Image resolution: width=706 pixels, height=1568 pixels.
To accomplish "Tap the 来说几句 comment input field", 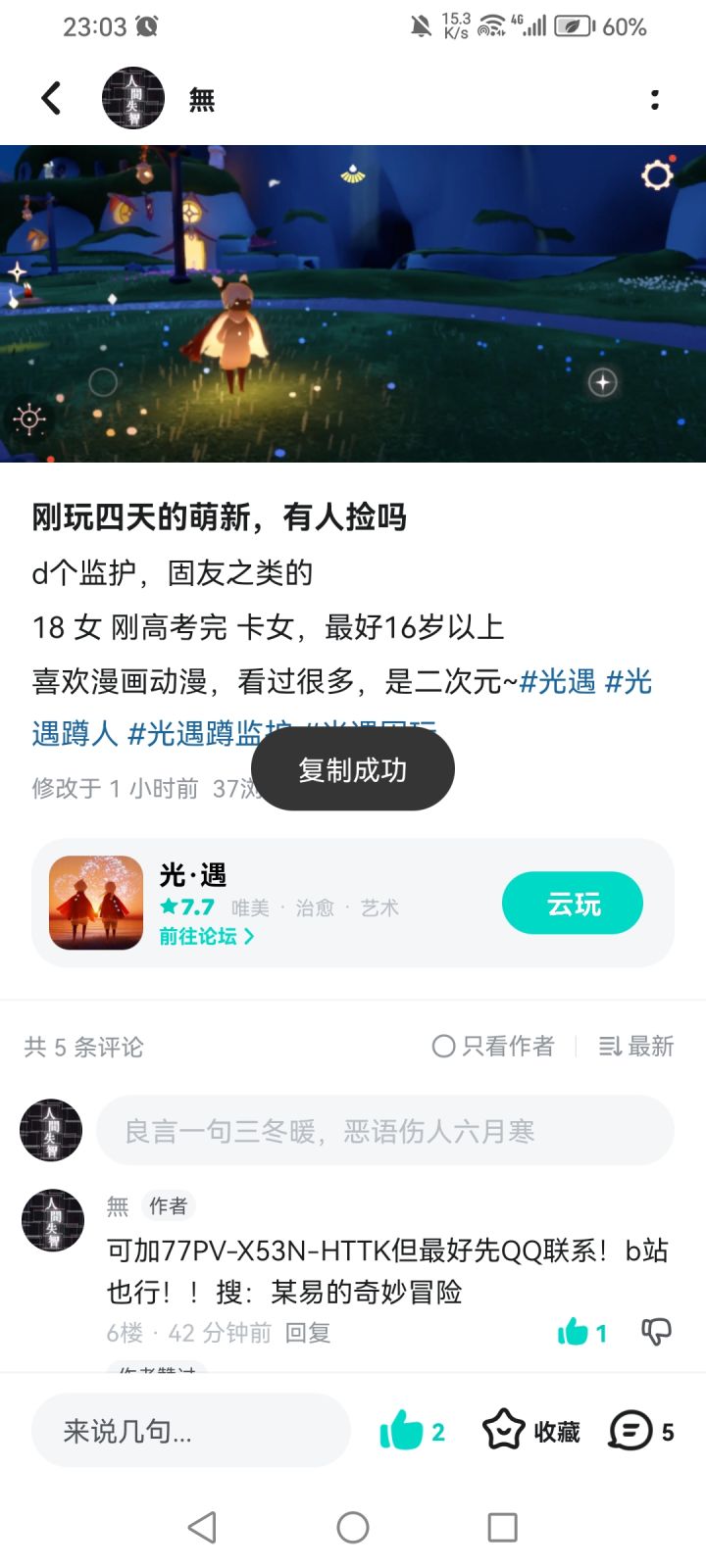I will 191,1431.
